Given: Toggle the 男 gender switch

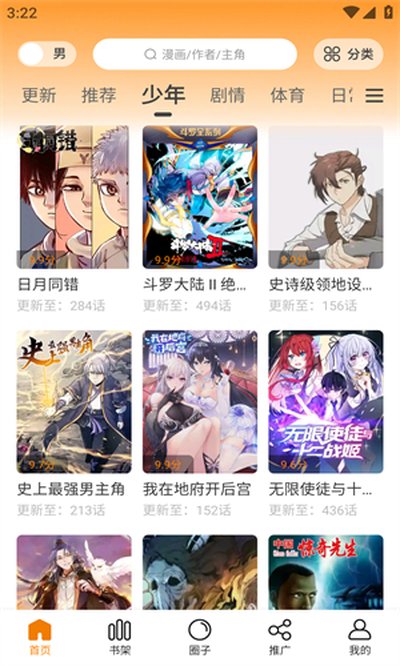Looking at the screenshot, I should (47, 54).
